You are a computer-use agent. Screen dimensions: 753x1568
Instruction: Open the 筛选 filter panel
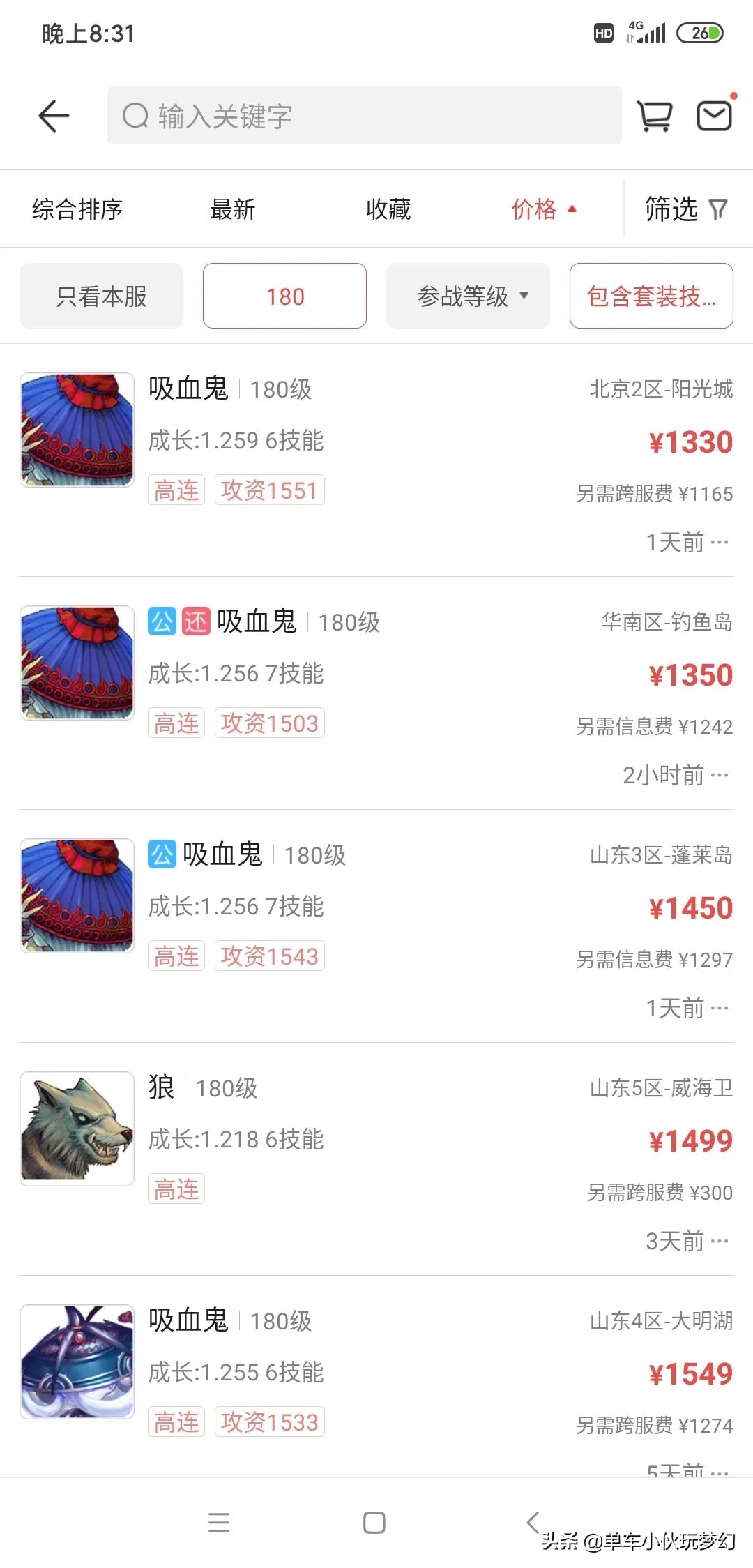[x=686, y=209]
